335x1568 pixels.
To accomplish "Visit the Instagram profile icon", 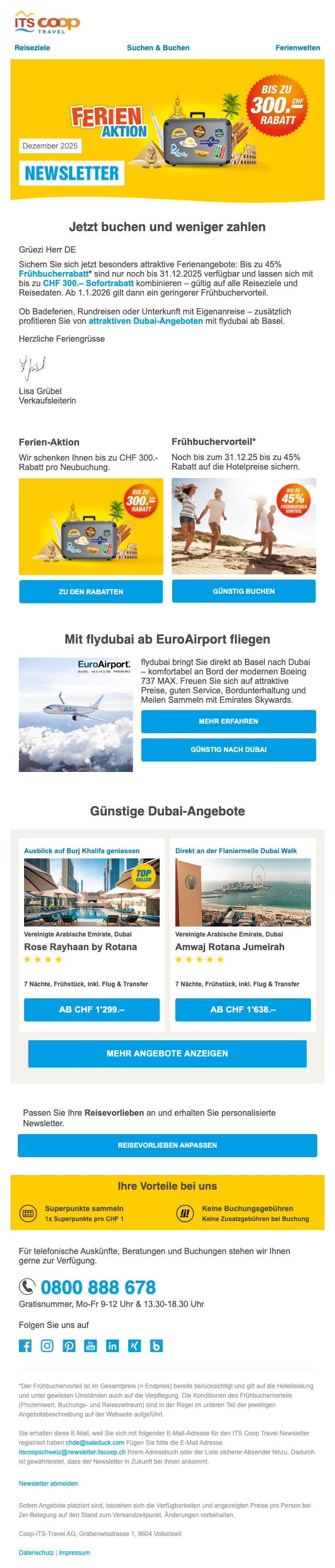I will click(x=47, y=1345).
